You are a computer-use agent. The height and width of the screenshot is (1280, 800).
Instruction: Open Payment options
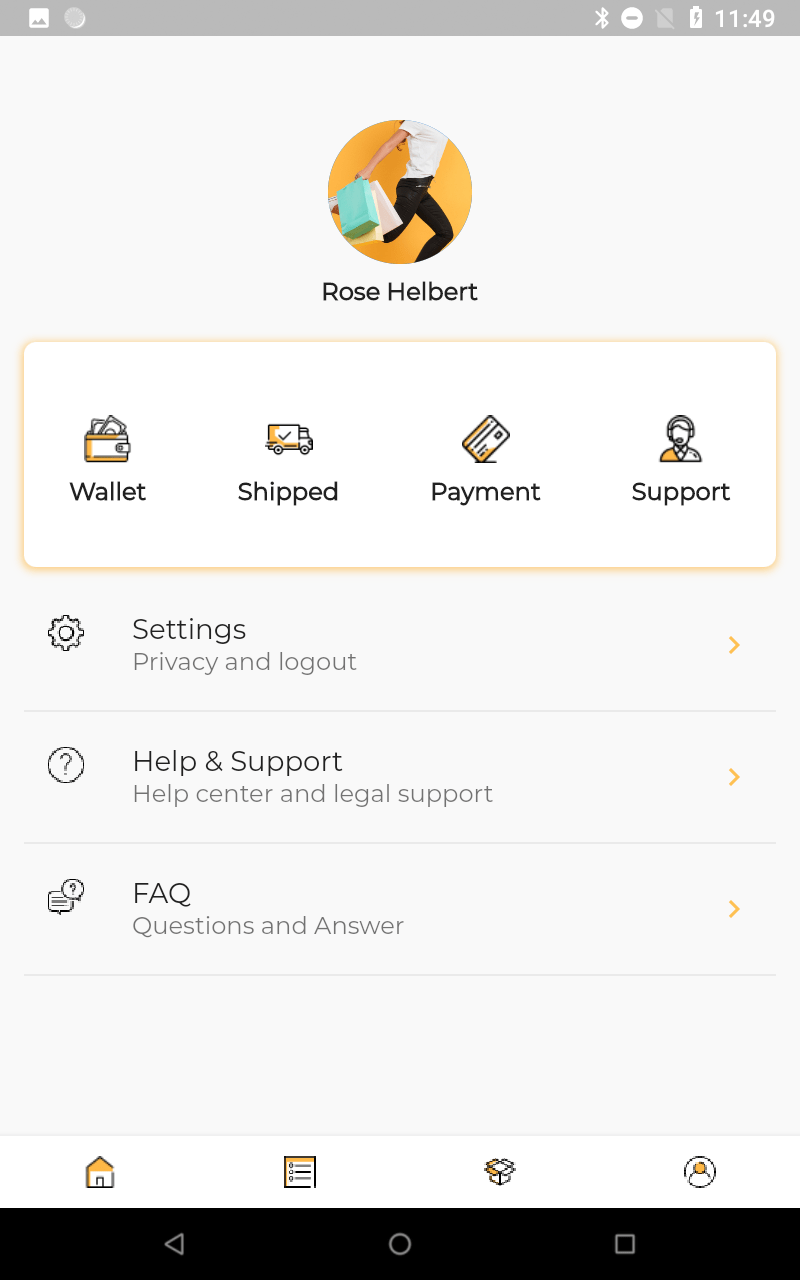(485, 458)
